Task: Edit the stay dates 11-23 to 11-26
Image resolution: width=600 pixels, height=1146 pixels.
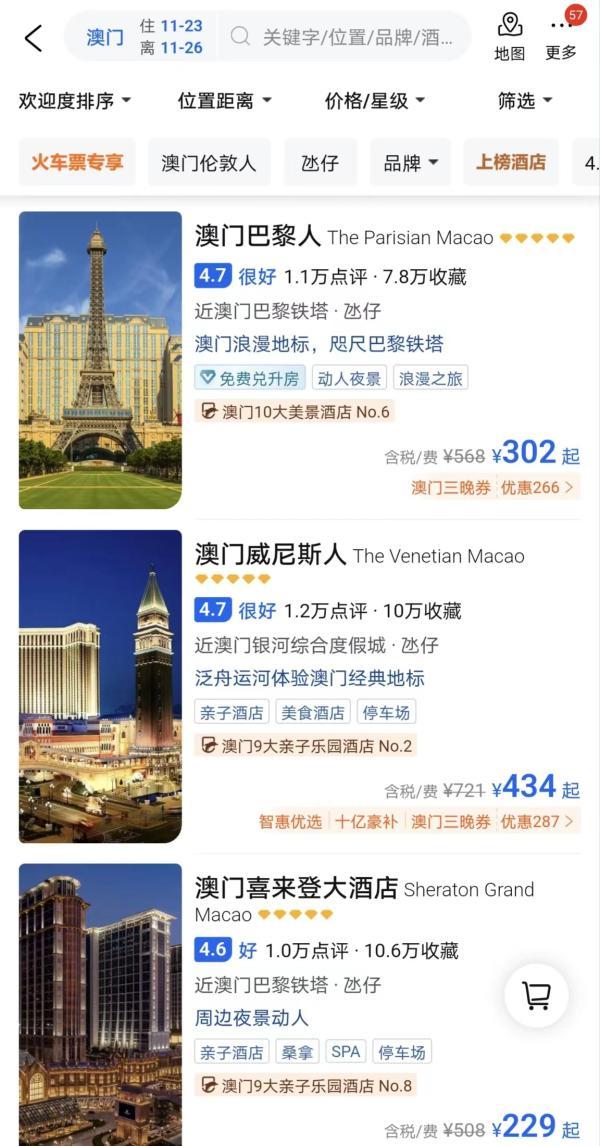Action: [170, 37]
